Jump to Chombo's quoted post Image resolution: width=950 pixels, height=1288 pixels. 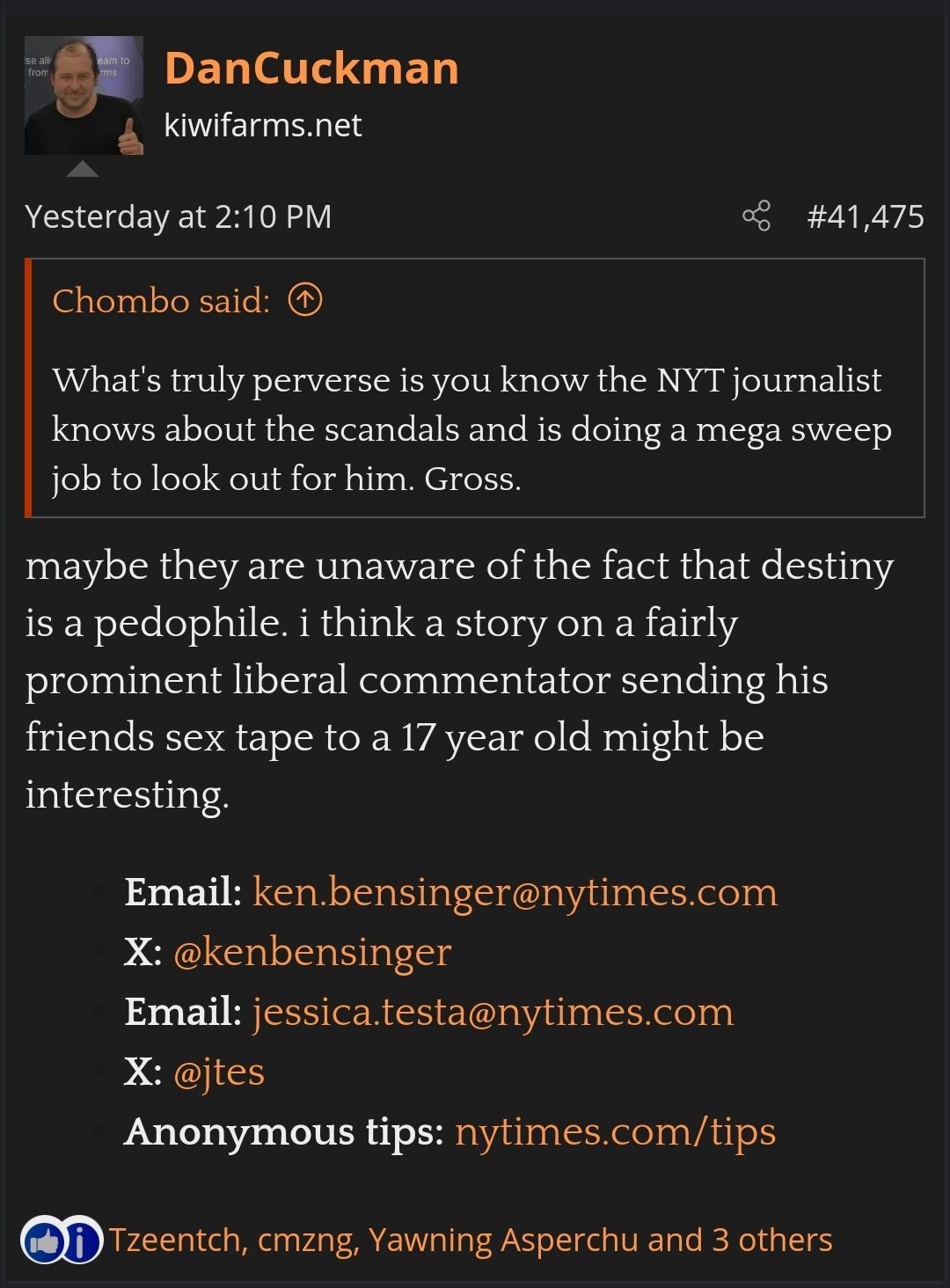305,301
